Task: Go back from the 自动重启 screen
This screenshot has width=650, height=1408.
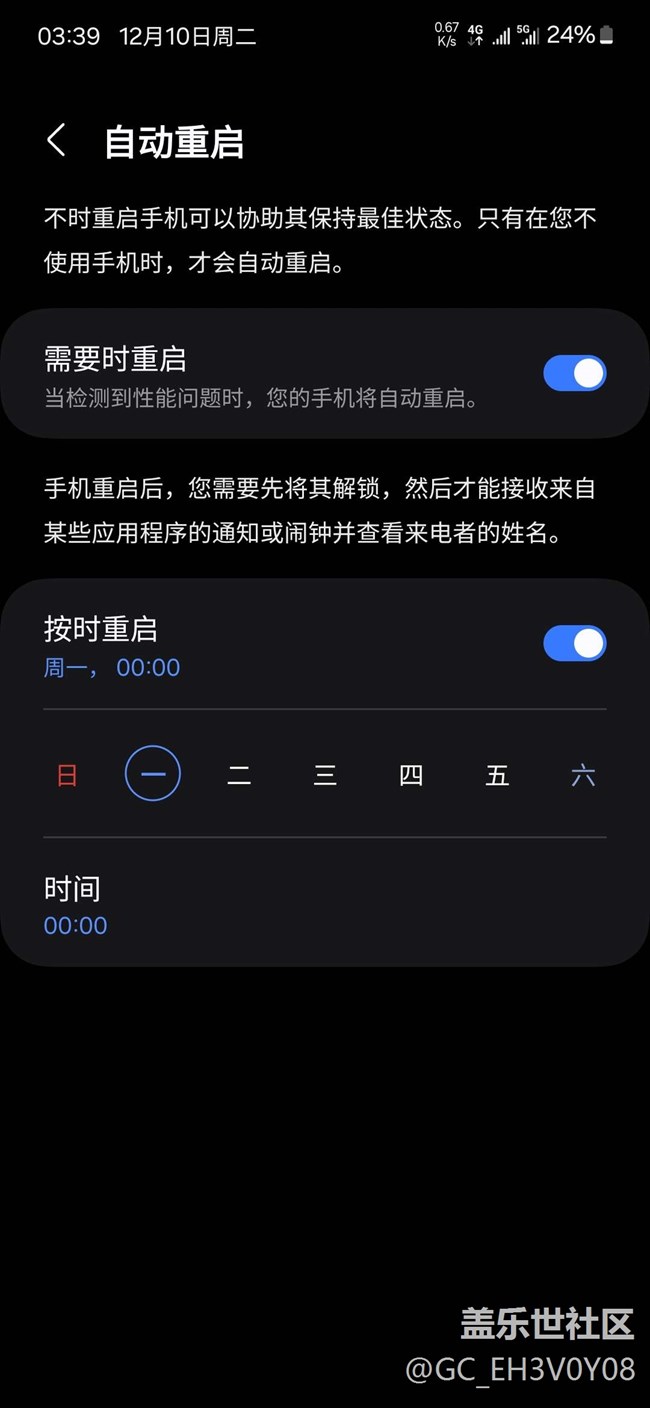Action: [57, 141]
